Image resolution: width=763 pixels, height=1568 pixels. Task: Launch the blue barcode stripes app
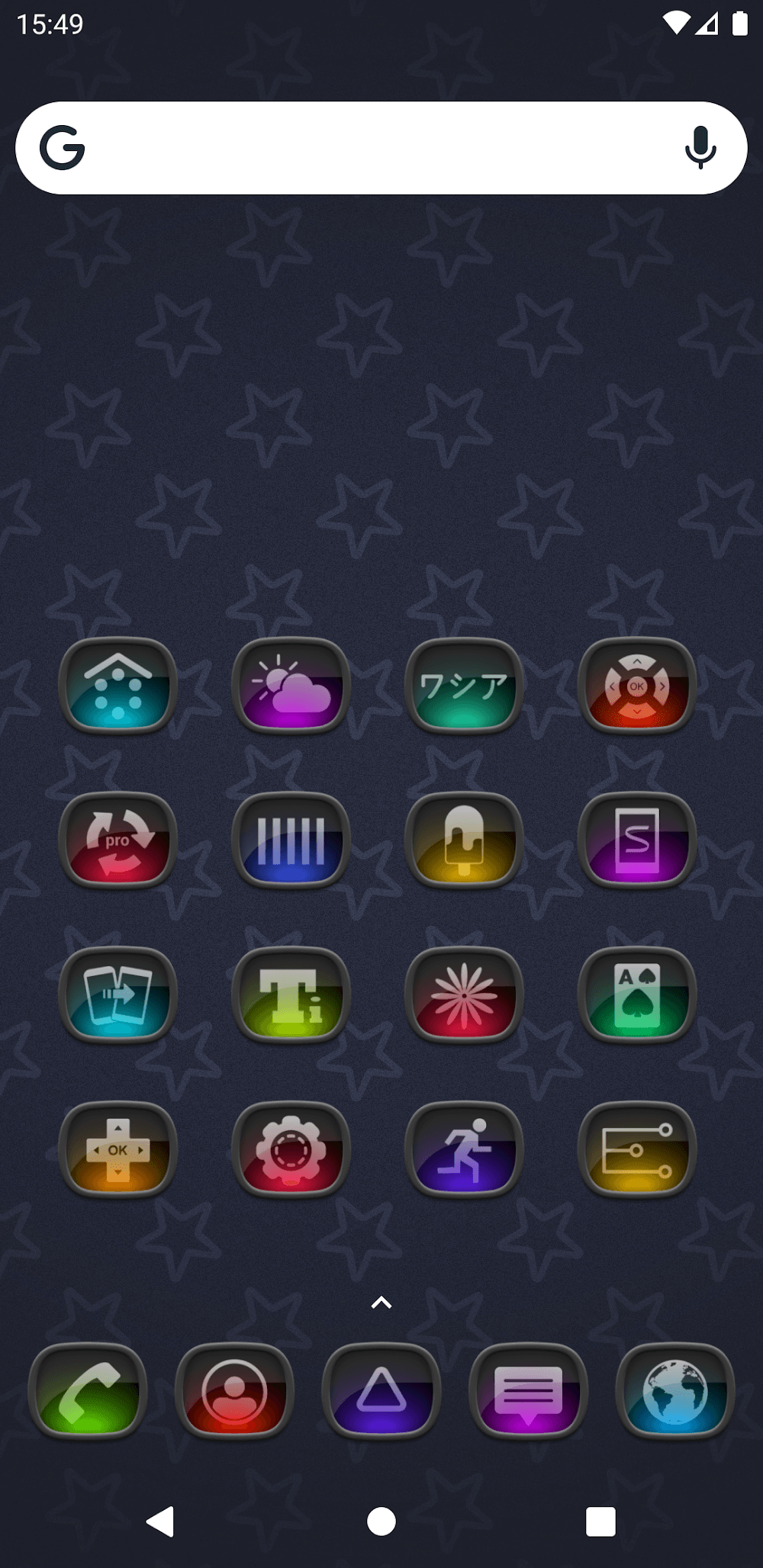[x=291, y=840]
